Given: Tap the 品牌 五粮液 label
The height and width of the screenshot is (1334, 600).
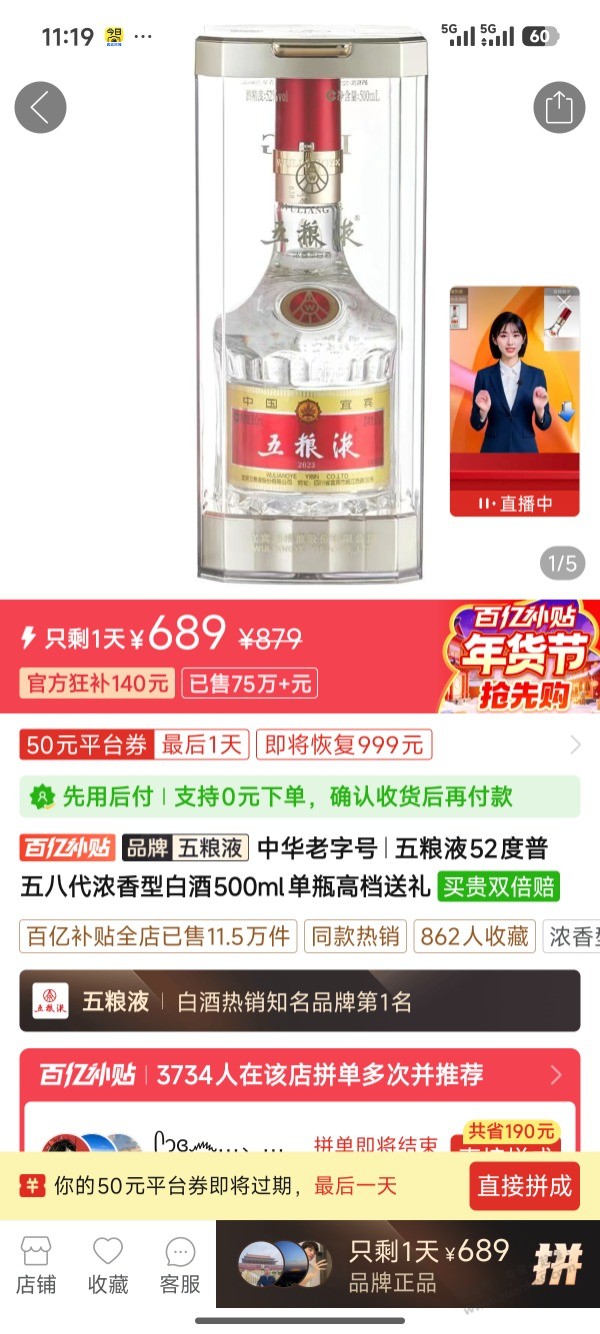Looking at the screenshot, I should [185, 849].
